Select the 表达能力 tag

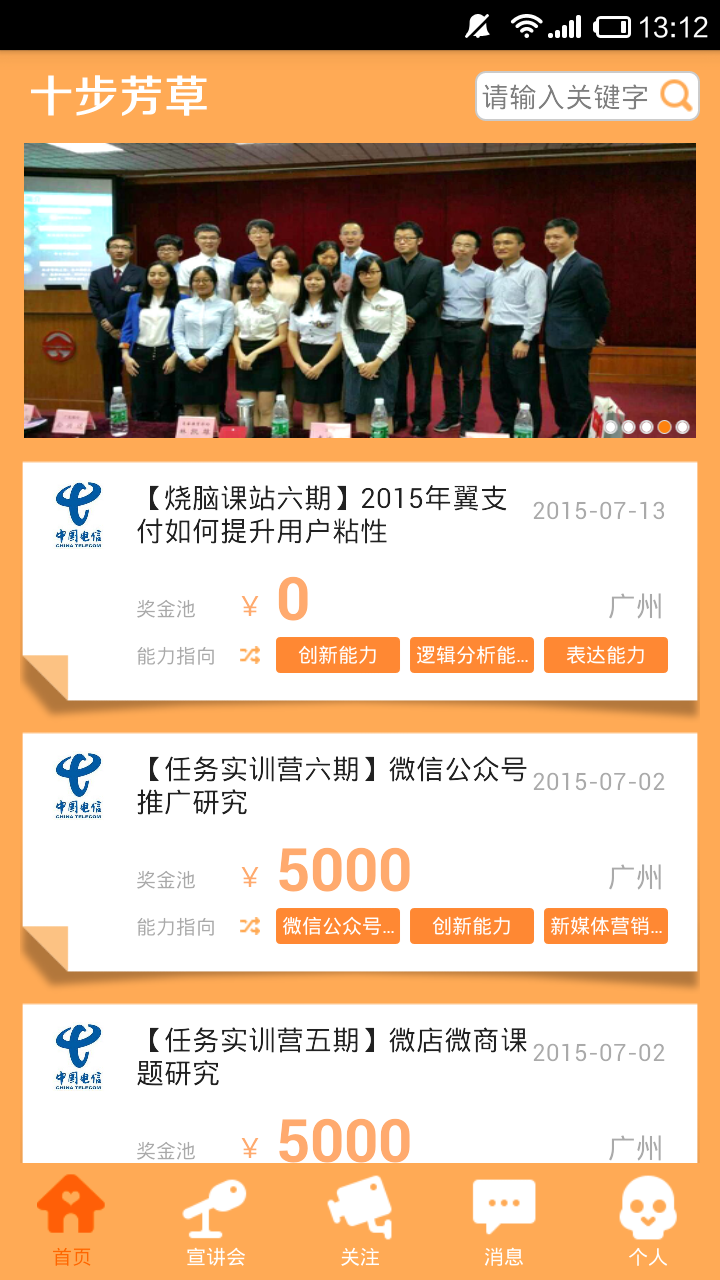(x=606, y=656)
